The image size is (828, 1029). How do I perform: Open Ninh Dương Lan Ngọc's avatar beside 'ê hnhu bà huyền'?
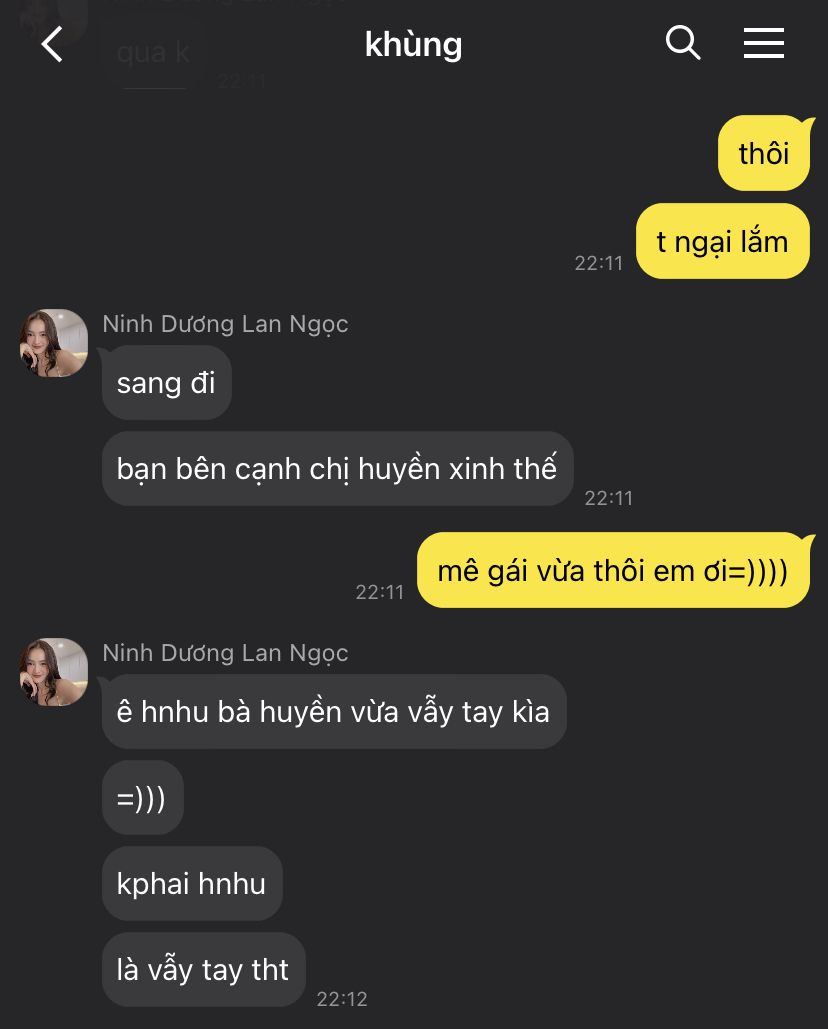coord(54,672)
